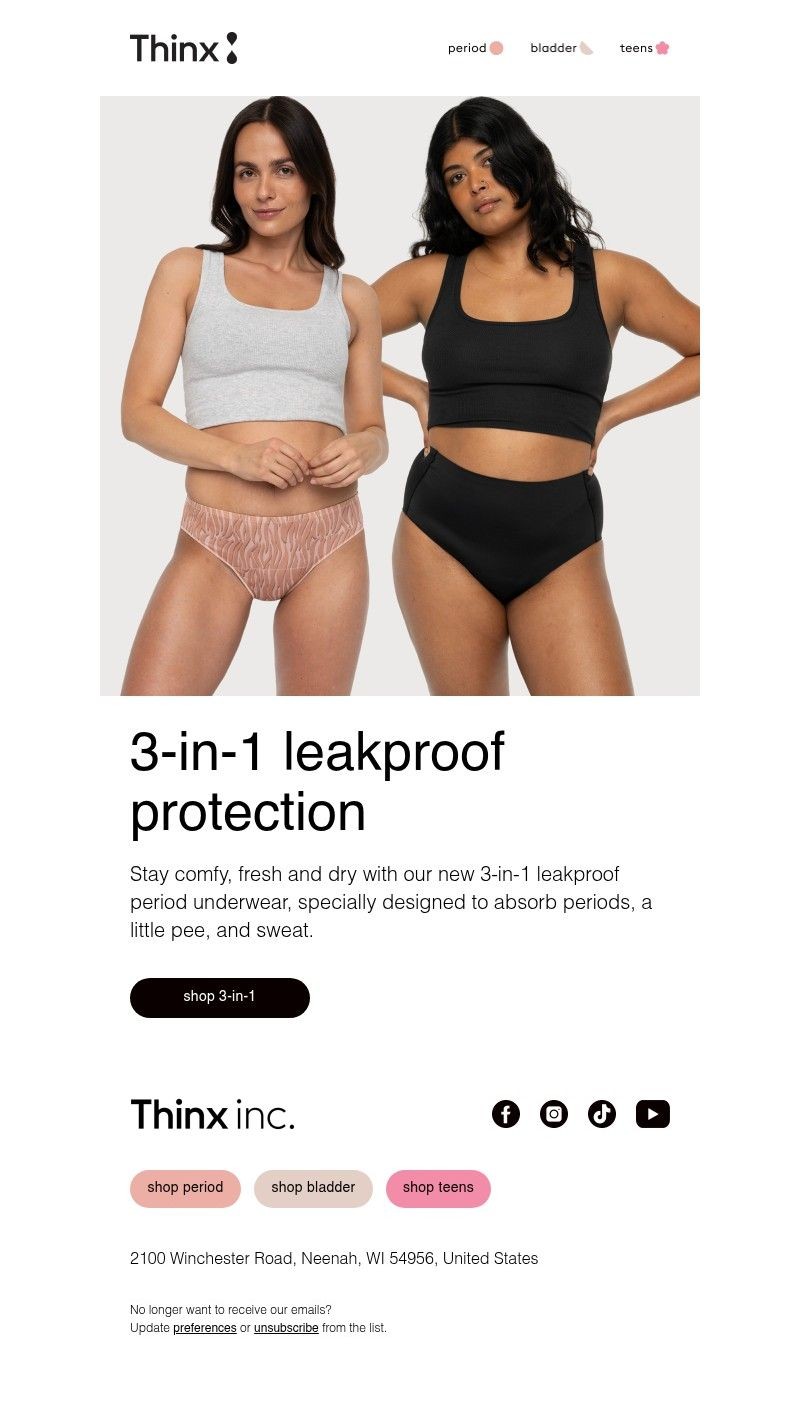Viewport: 800px width, 1426px height.
Task: Select the shop period chip
Action: 185,1188
